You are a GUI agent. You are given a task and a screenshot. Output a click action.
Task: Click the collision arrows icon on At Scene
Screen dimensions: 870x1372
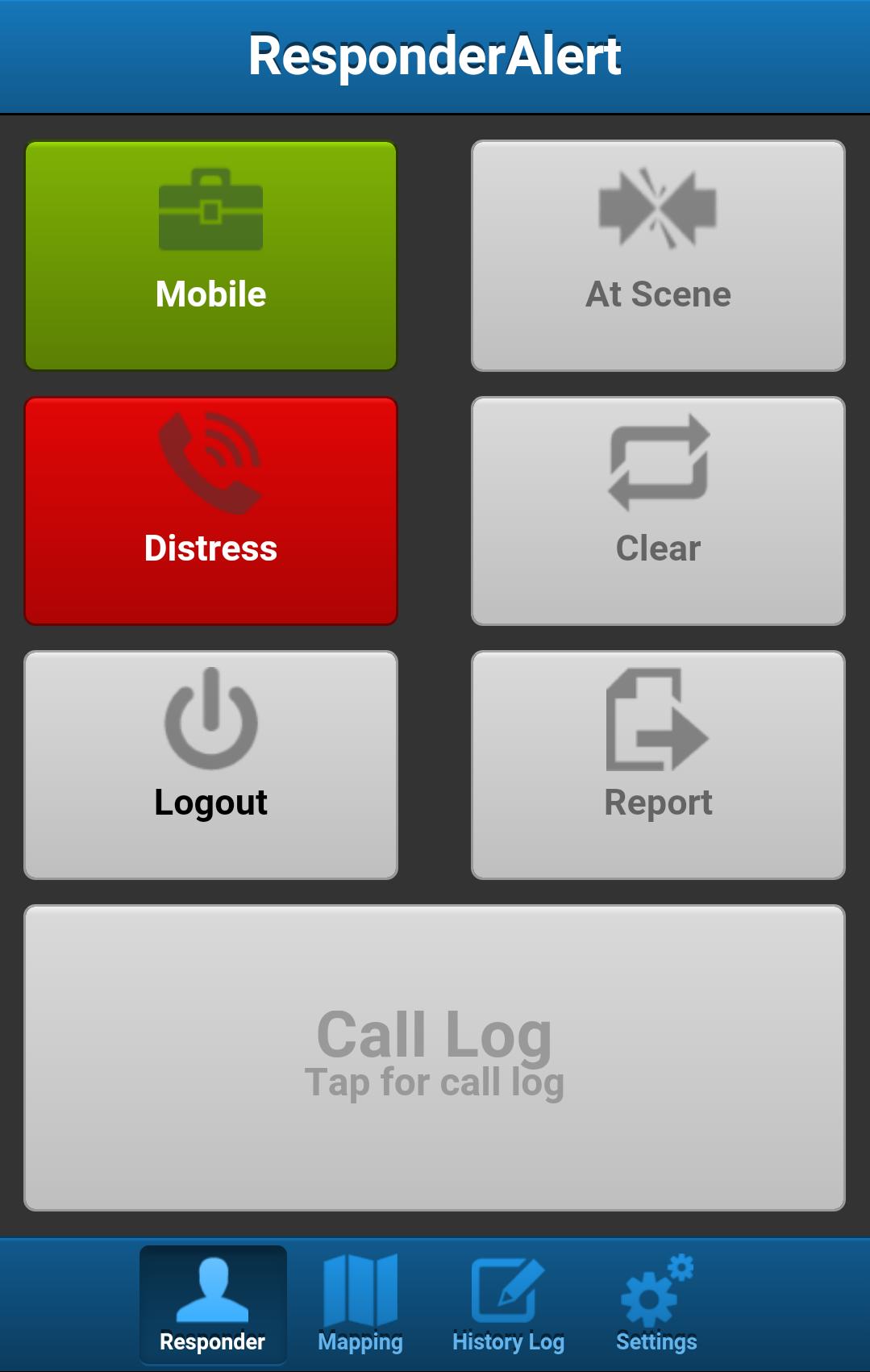[657, 210]
